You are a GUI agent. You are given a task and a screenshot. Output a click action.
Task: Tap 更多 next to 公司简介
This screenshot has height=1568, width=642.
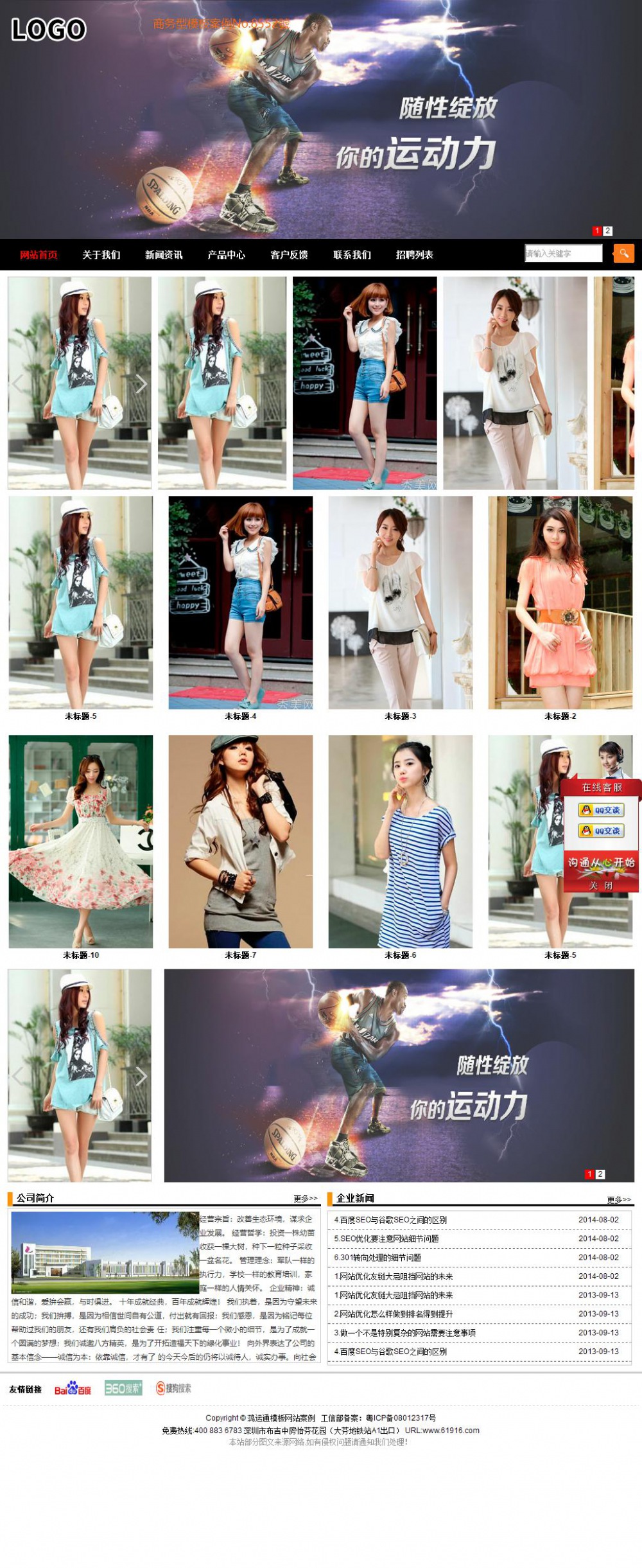[306, 1198]
